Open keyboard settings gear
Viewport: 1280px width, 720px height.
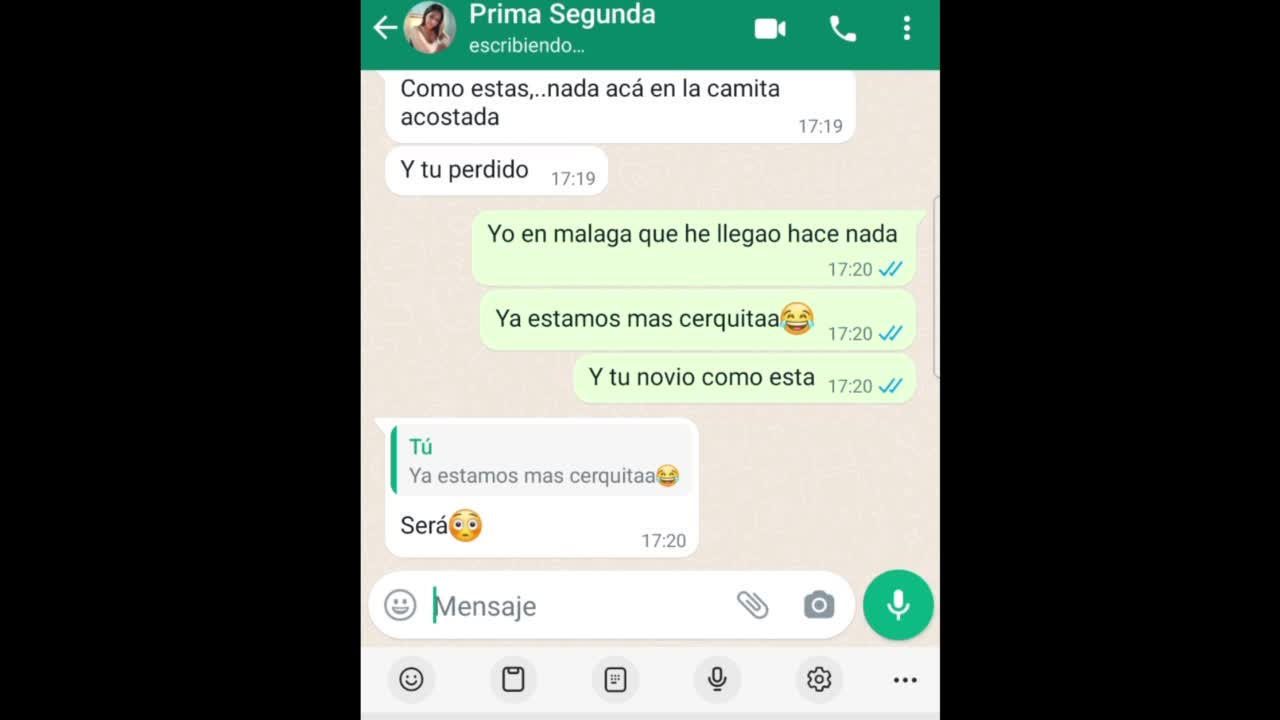pyautogui.click(x=819, y=680)
